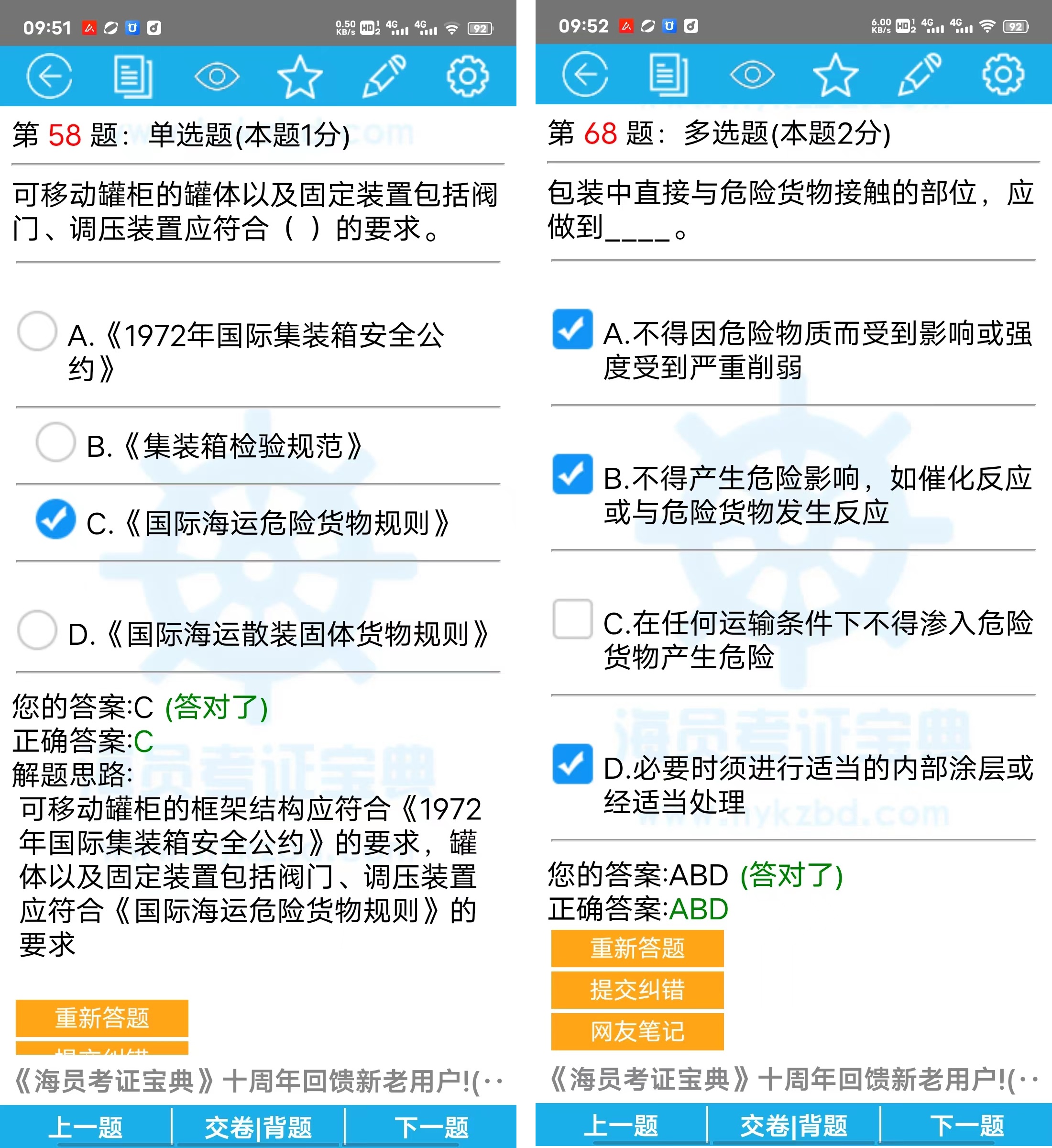Uncheck option B in question 68

click(x=572, y=474)
